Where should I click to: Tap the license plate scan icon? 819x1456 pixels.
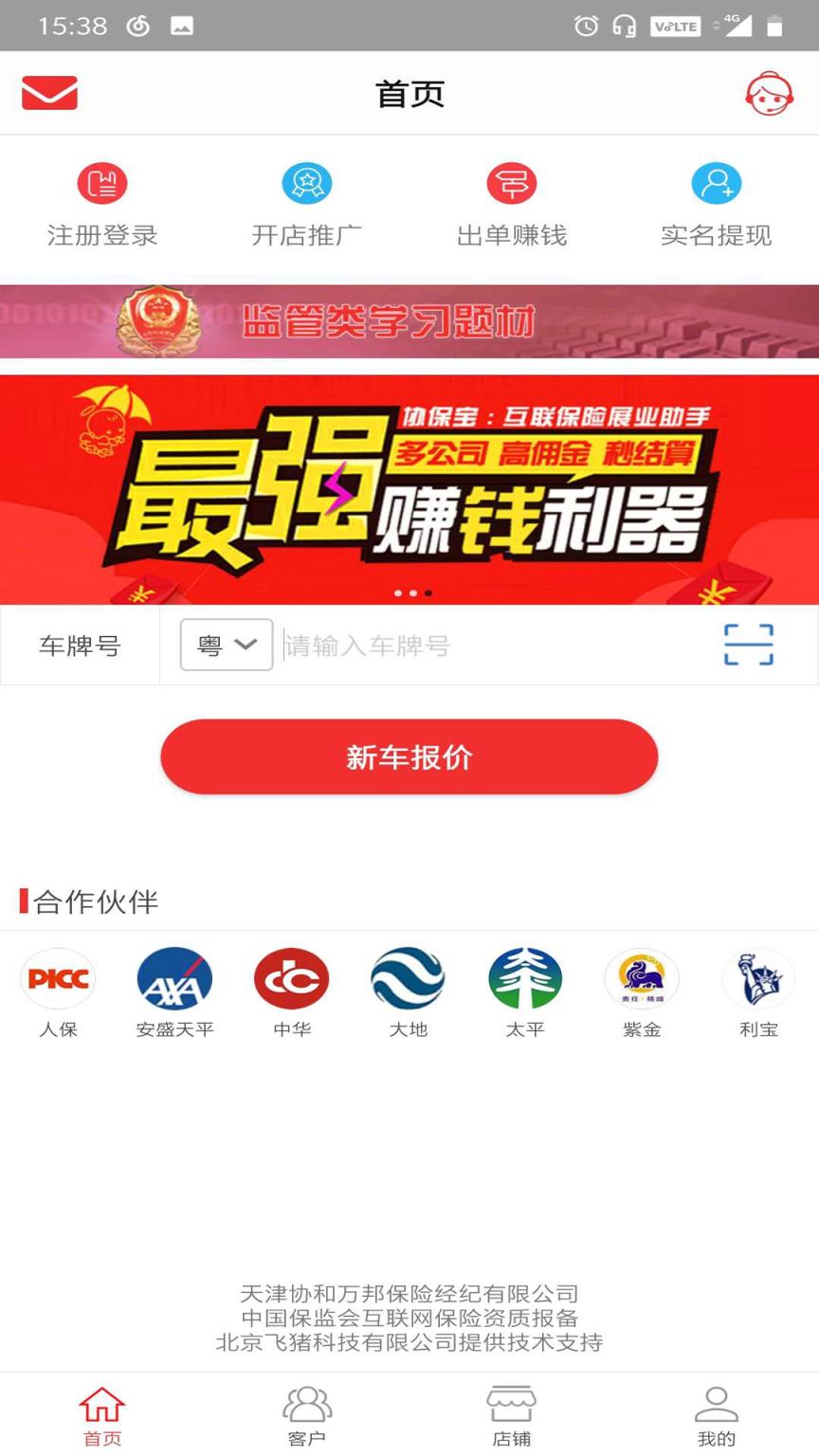[x=749, y=645]
